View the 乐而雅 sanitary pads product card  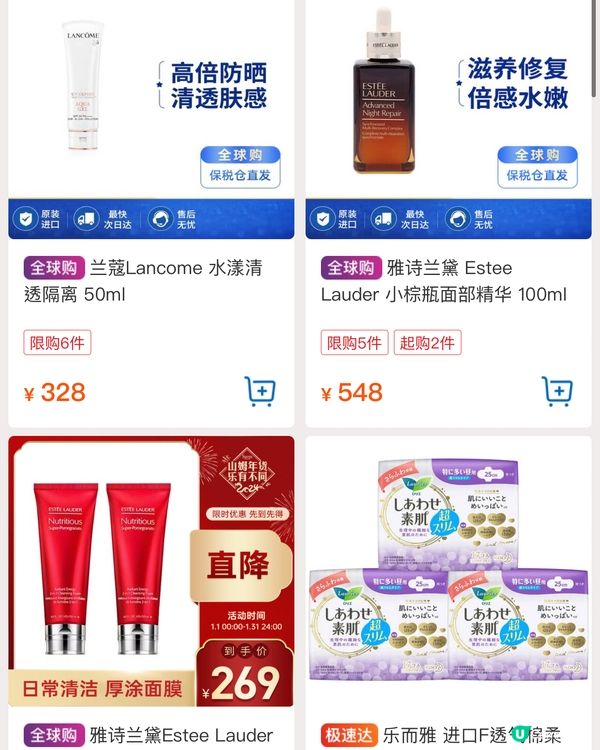click(447, 570)
